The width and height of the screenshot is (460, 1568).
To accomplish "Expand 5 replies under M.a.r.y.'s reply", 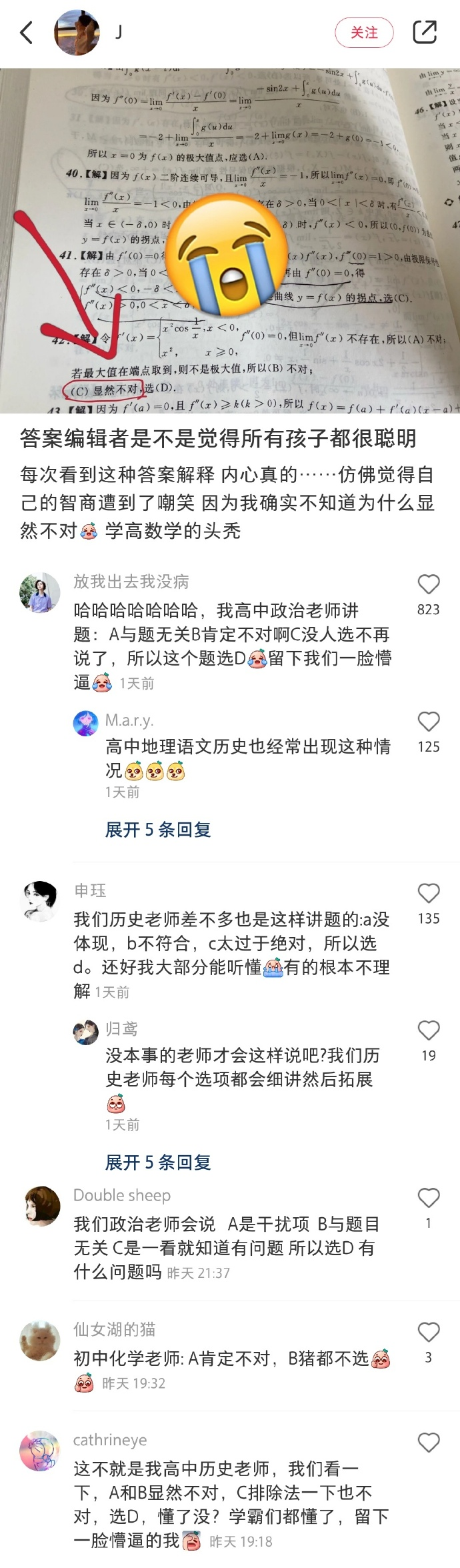I will tap(158, 830).
